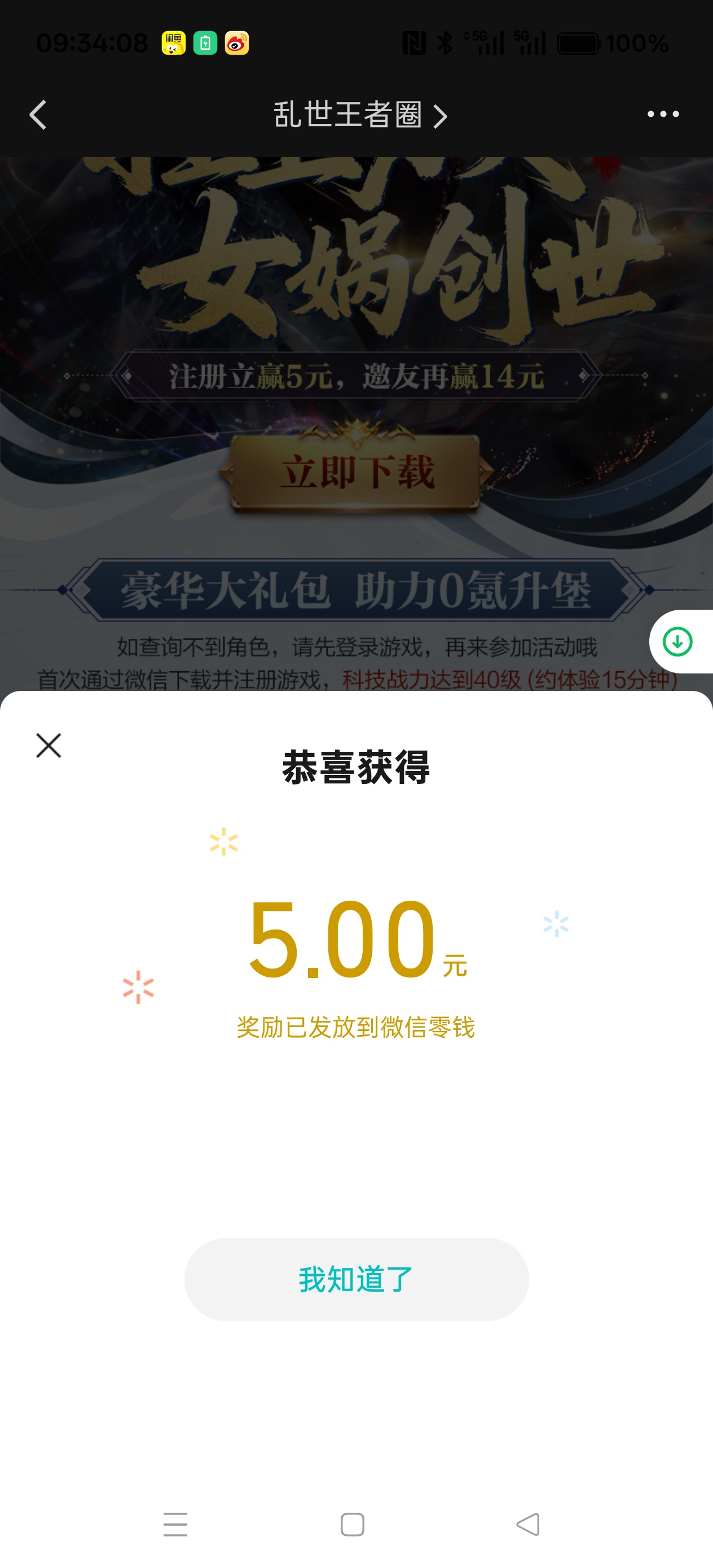Tap the battery saver icon in the status bar
This screenshot has width=713, height=1568.
(x=206, y=43)
